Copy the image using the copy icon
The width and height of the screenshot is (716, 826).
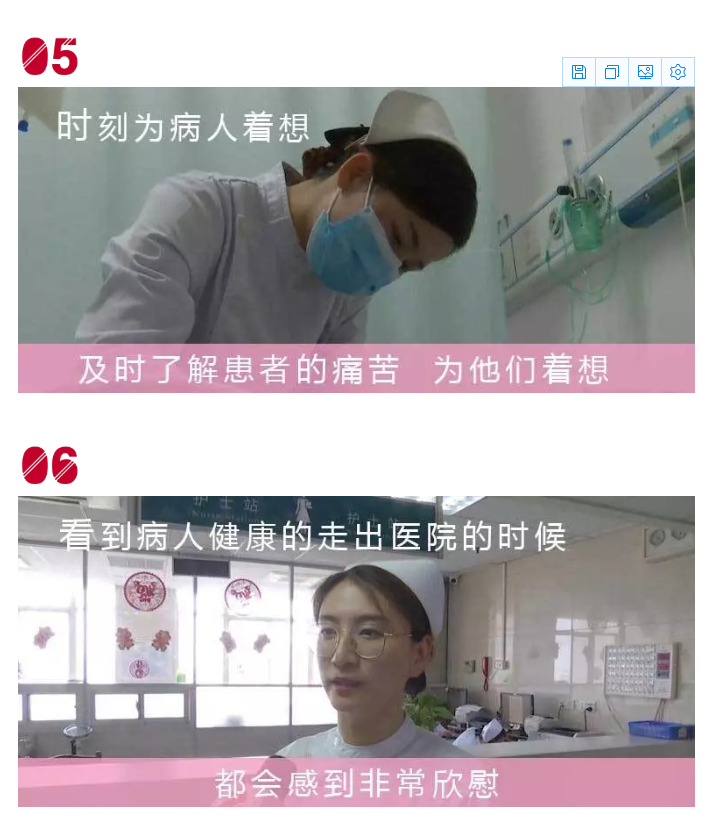coord(612,72)
